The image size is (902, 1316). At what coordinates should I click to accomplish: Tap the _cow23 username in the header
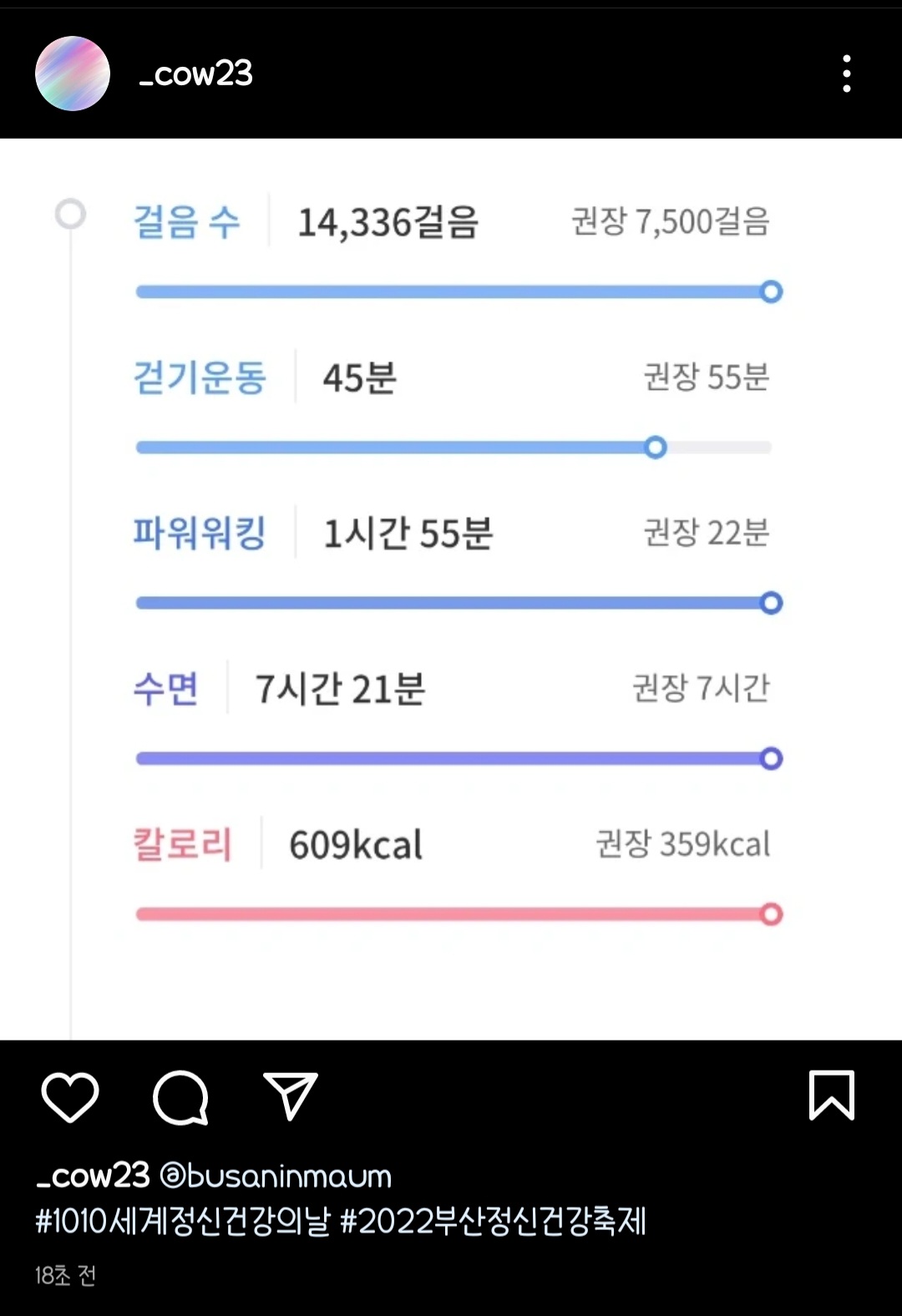pos(196,74)
